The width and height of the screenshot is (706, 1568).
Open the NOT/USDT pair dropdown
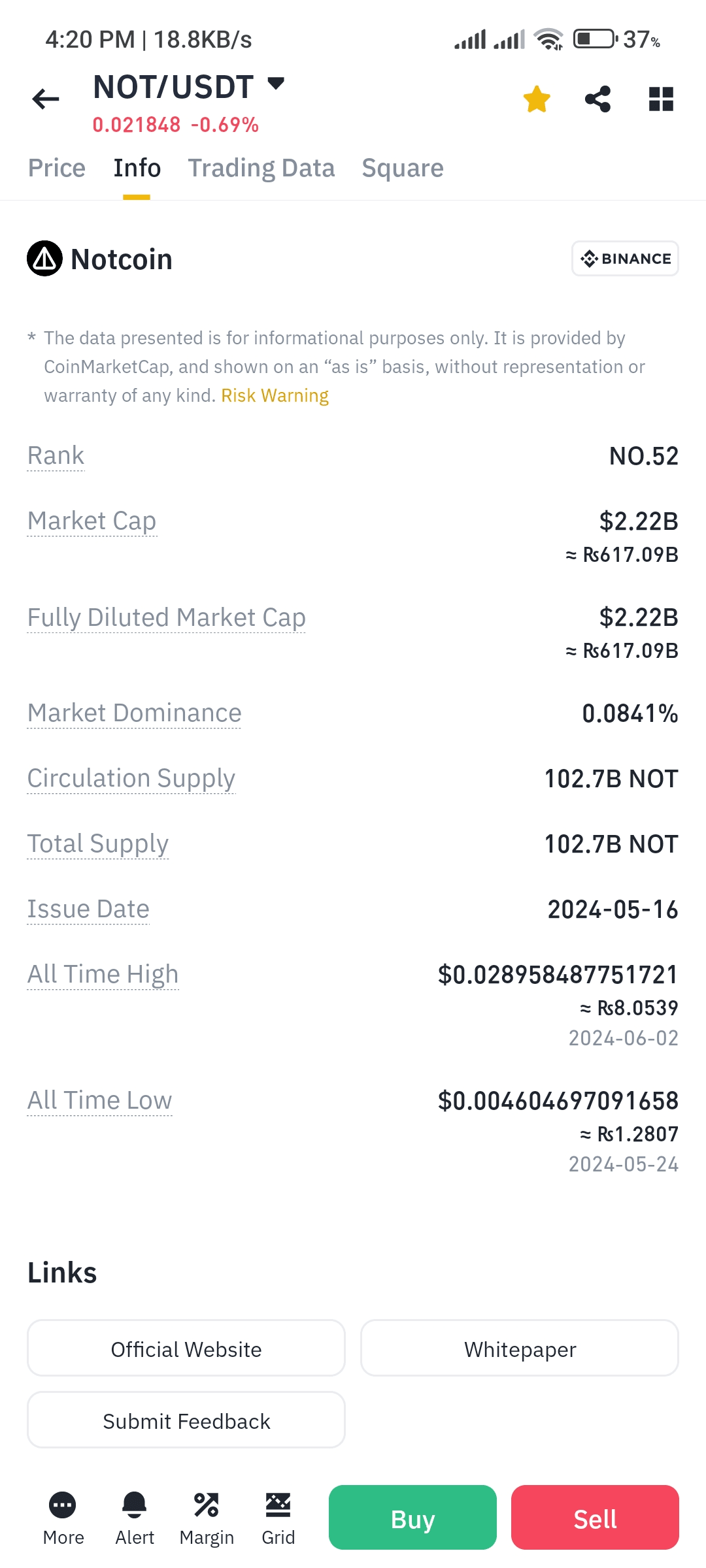click(x=276, y=84)
